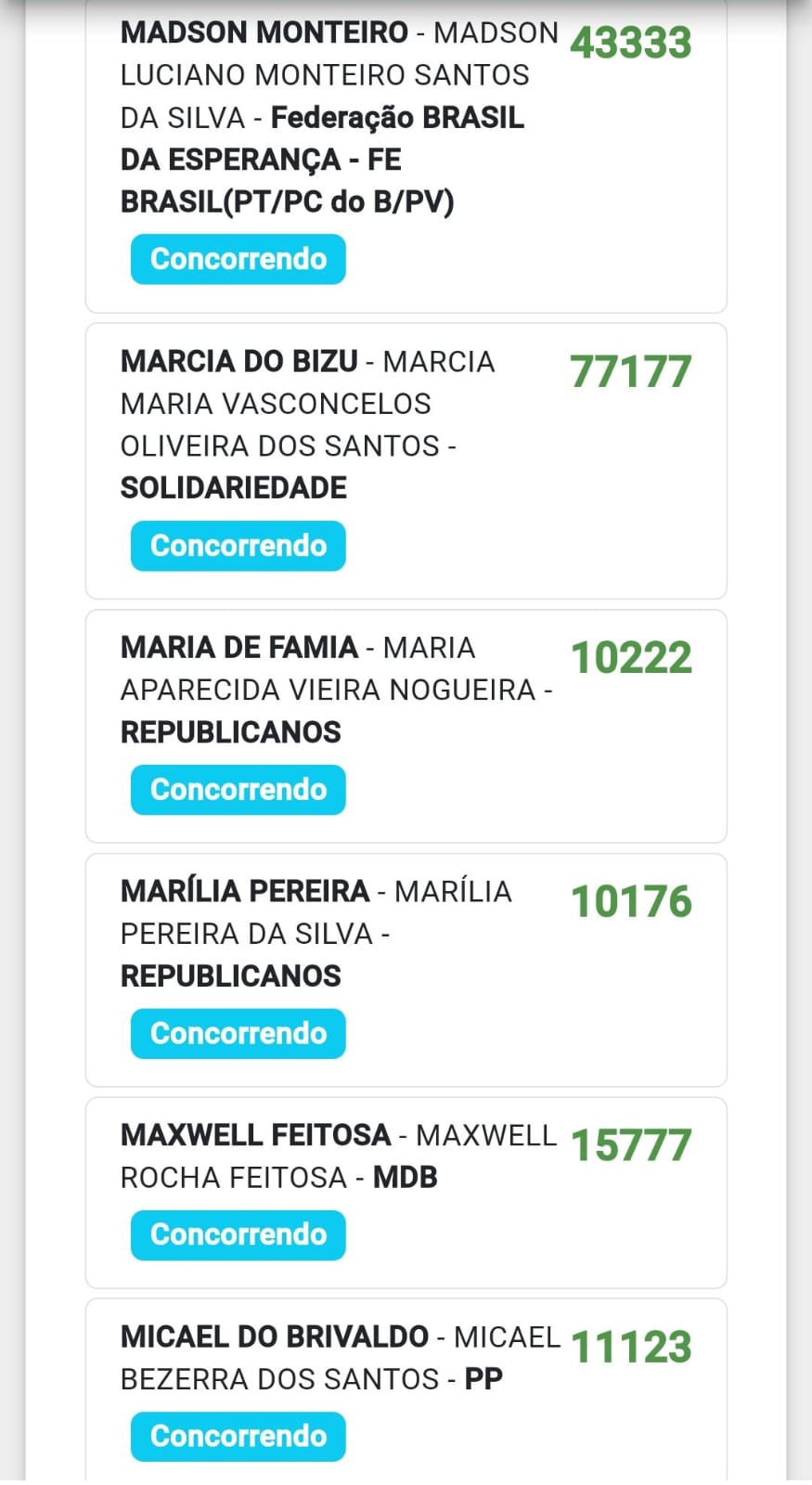This screenshot has width=812, height=1485.
Task: Open Marcia do Bizu candidate card
Action: pos(406,461)
